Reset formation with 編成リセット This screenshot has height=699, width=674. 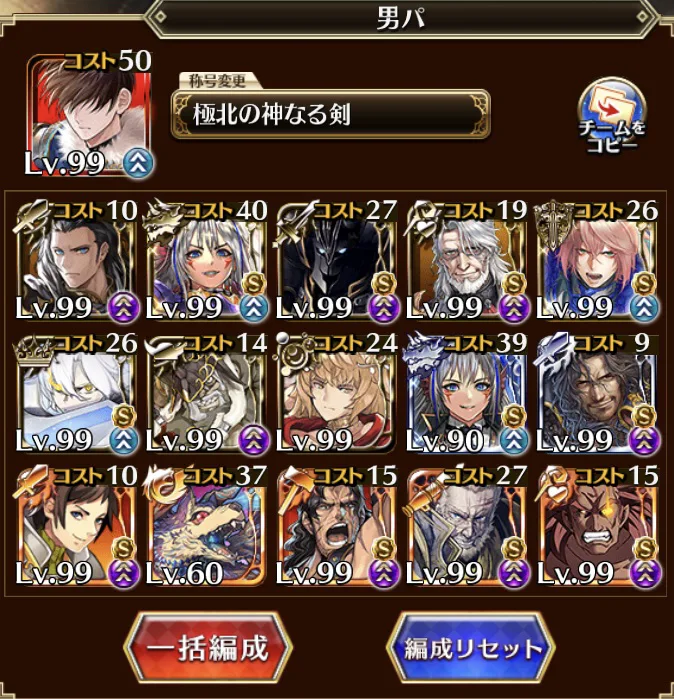[x=468, y=646]
